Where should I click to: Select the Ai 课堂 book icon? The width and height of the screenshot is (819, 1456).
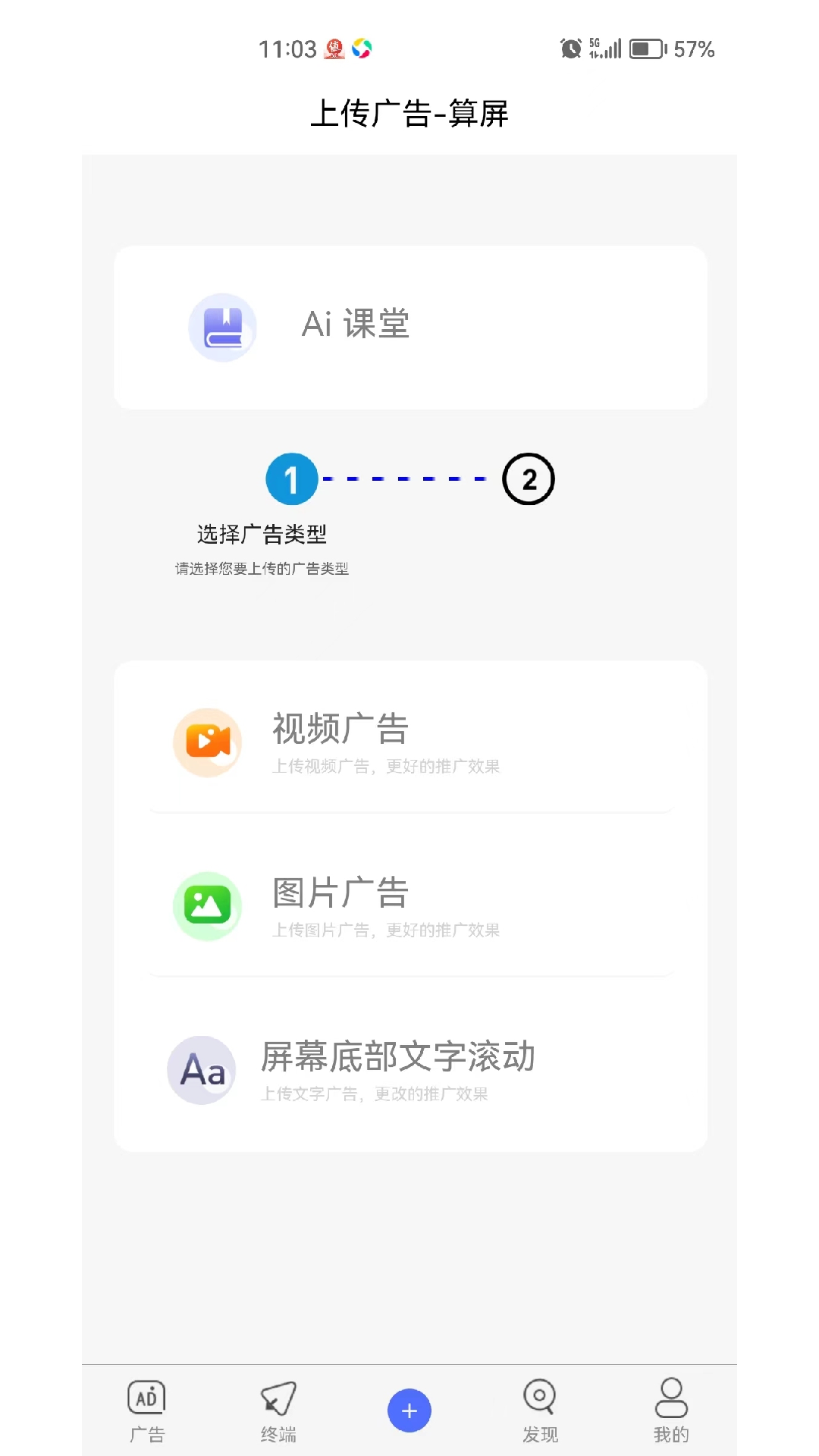click(222, 326)
